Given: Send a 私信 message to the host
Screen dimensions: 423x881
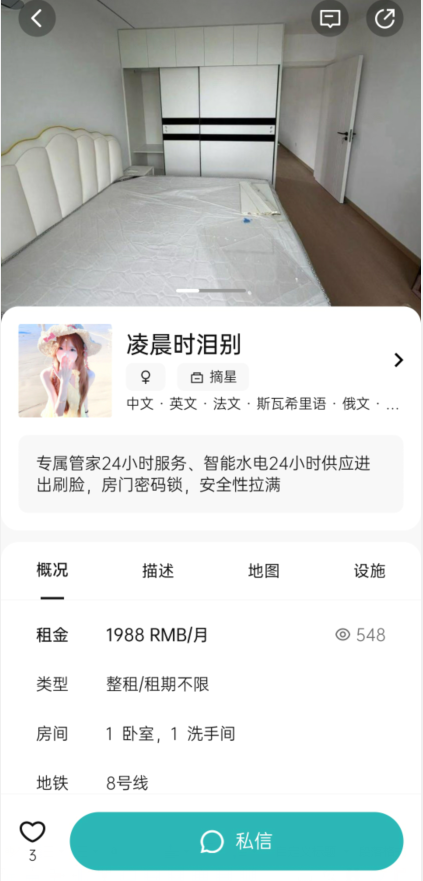Looking at the screenshot, I should [x=236, y=841].
